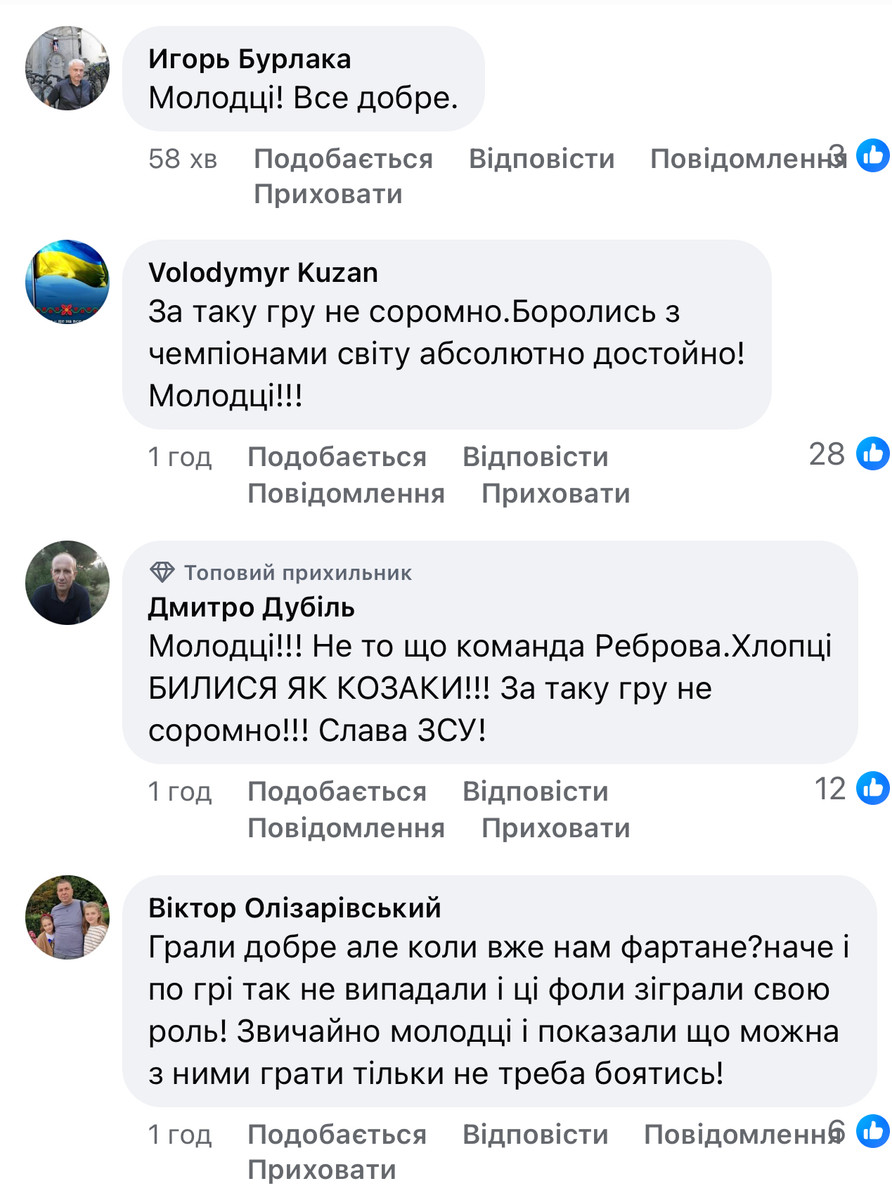This screenshot has width=892, height=1200.
Task: Hide Игорь Бурлака's comment
Action: tap(327, 194)
